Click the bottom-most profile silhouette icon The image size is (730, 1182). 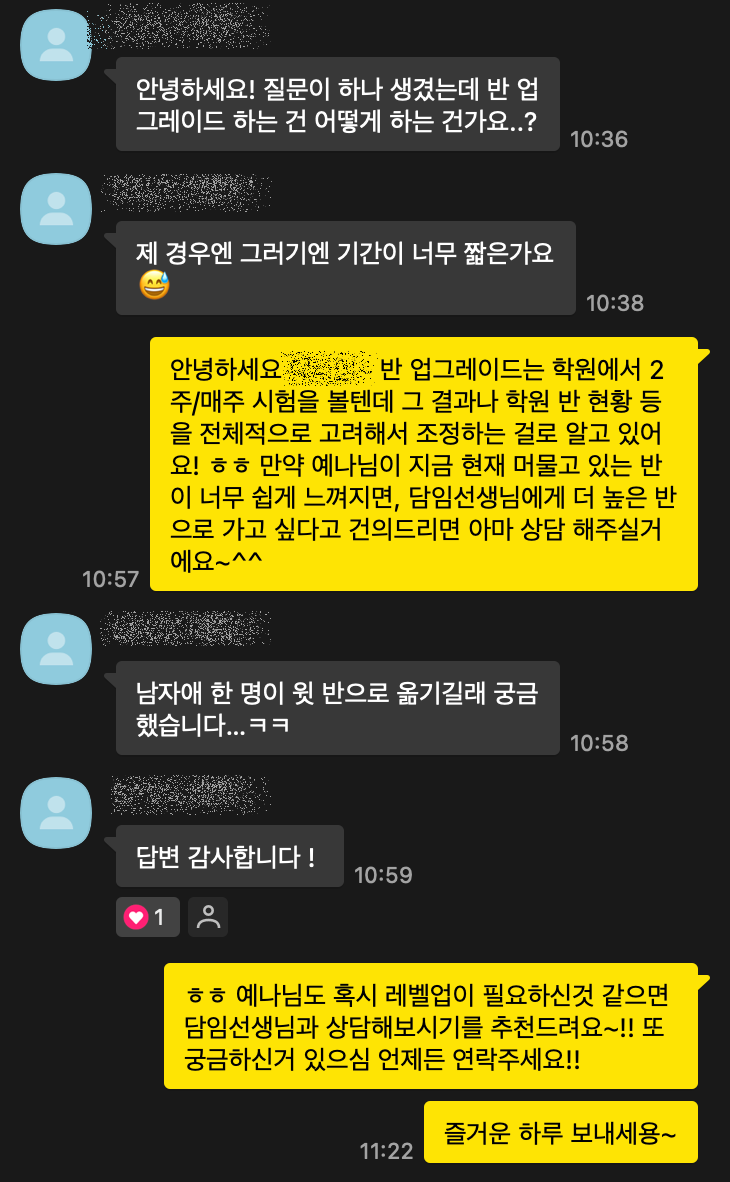55,812
